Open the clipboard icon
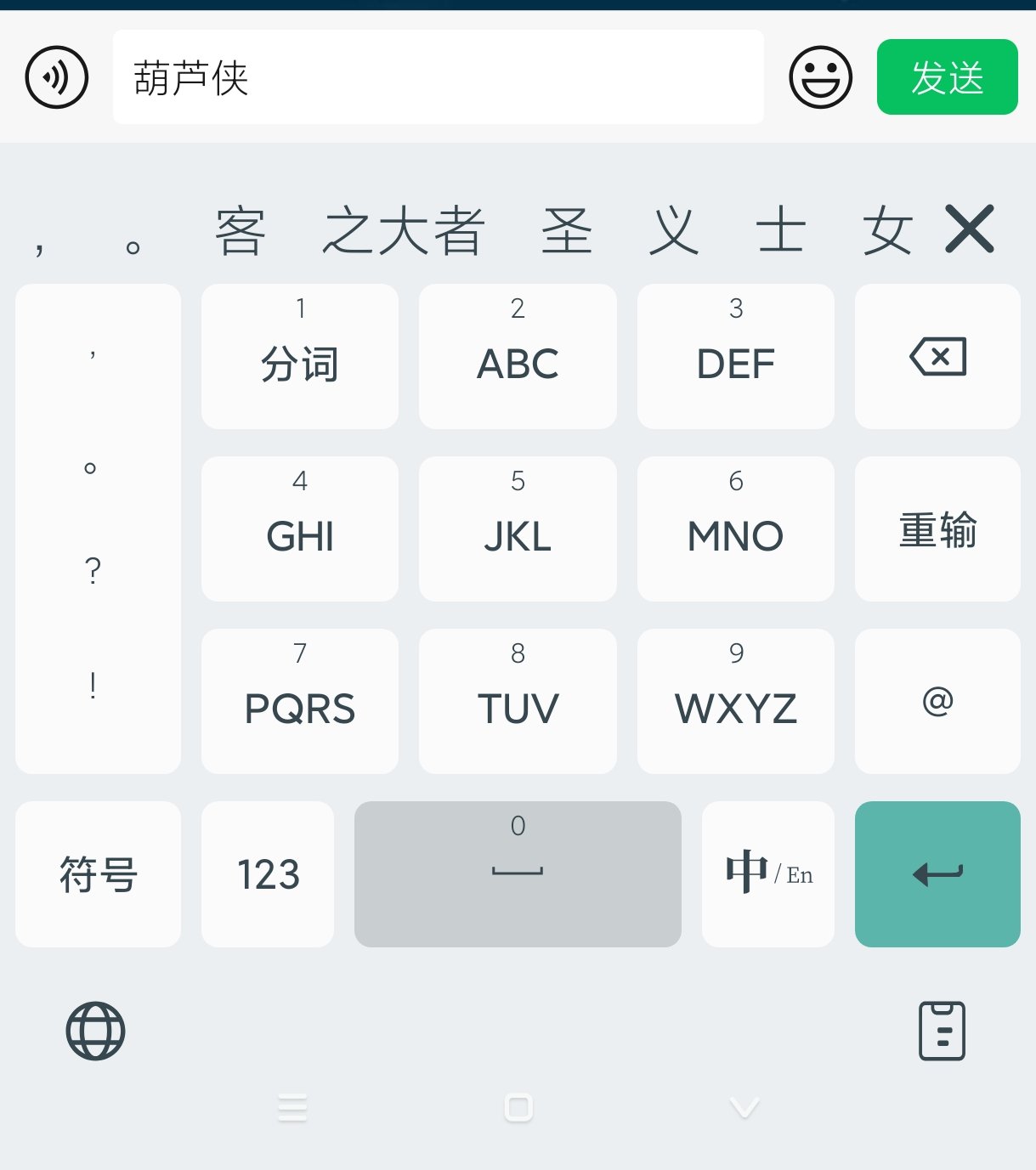This screenshot has width=1036, height=1170. pos(942,1031)
